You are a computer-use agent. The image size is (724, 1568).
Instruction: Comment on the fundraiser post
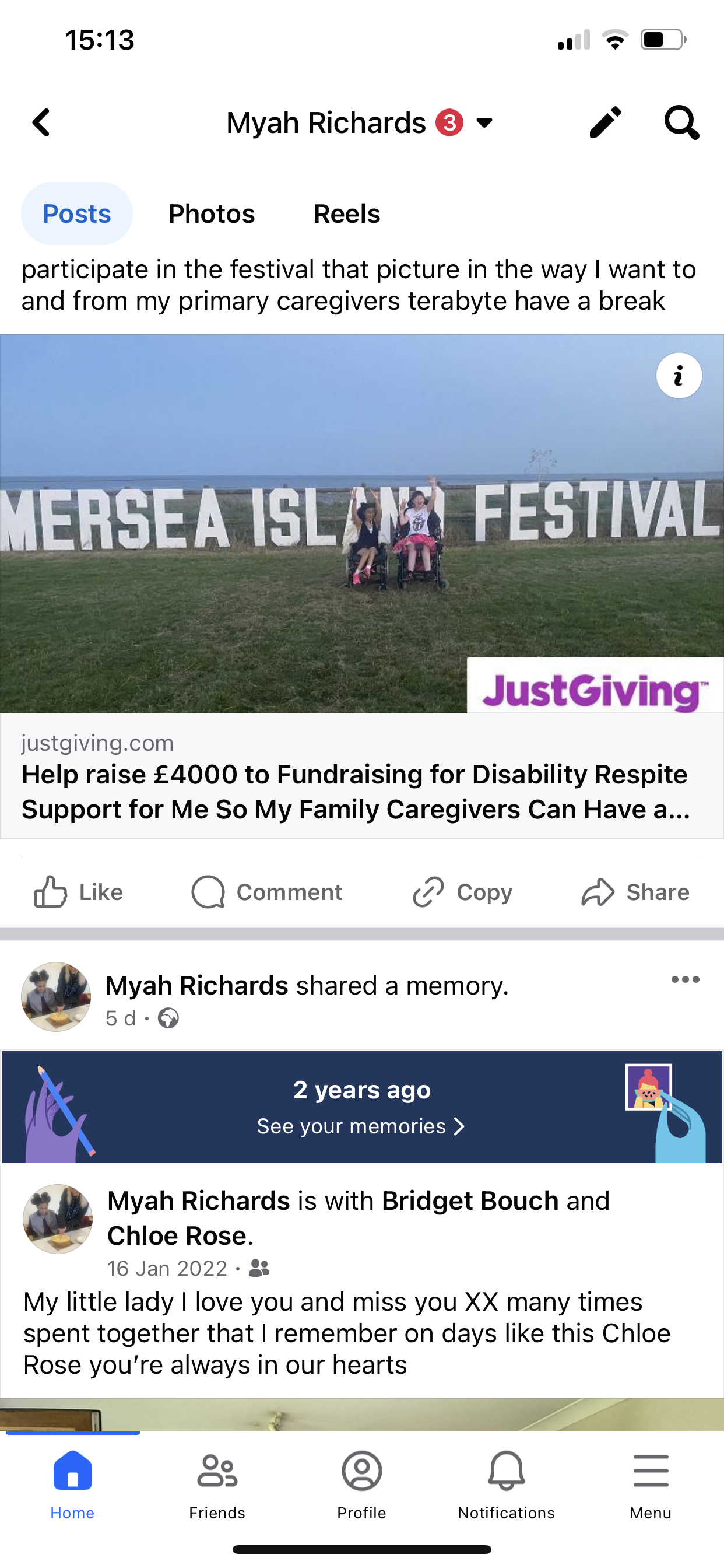click(267, 892)
